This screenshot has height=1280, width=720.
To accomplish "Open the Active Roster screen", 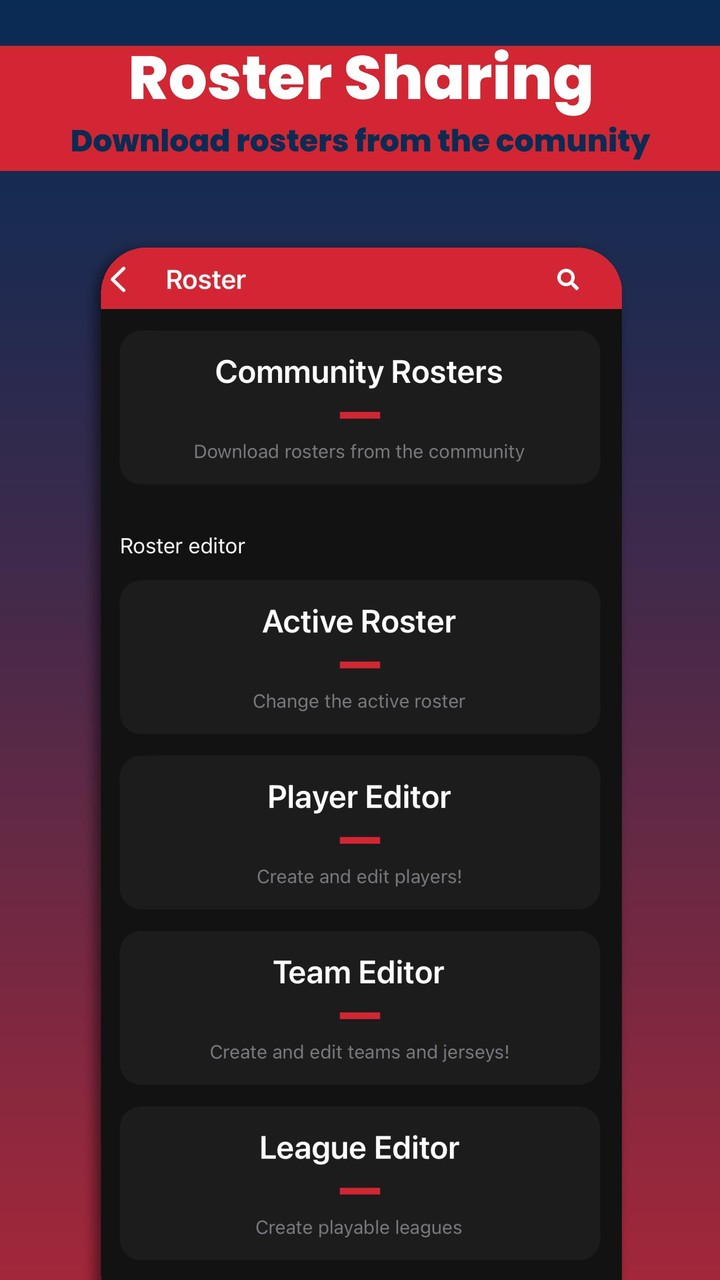I will click(x=359, y=656).
